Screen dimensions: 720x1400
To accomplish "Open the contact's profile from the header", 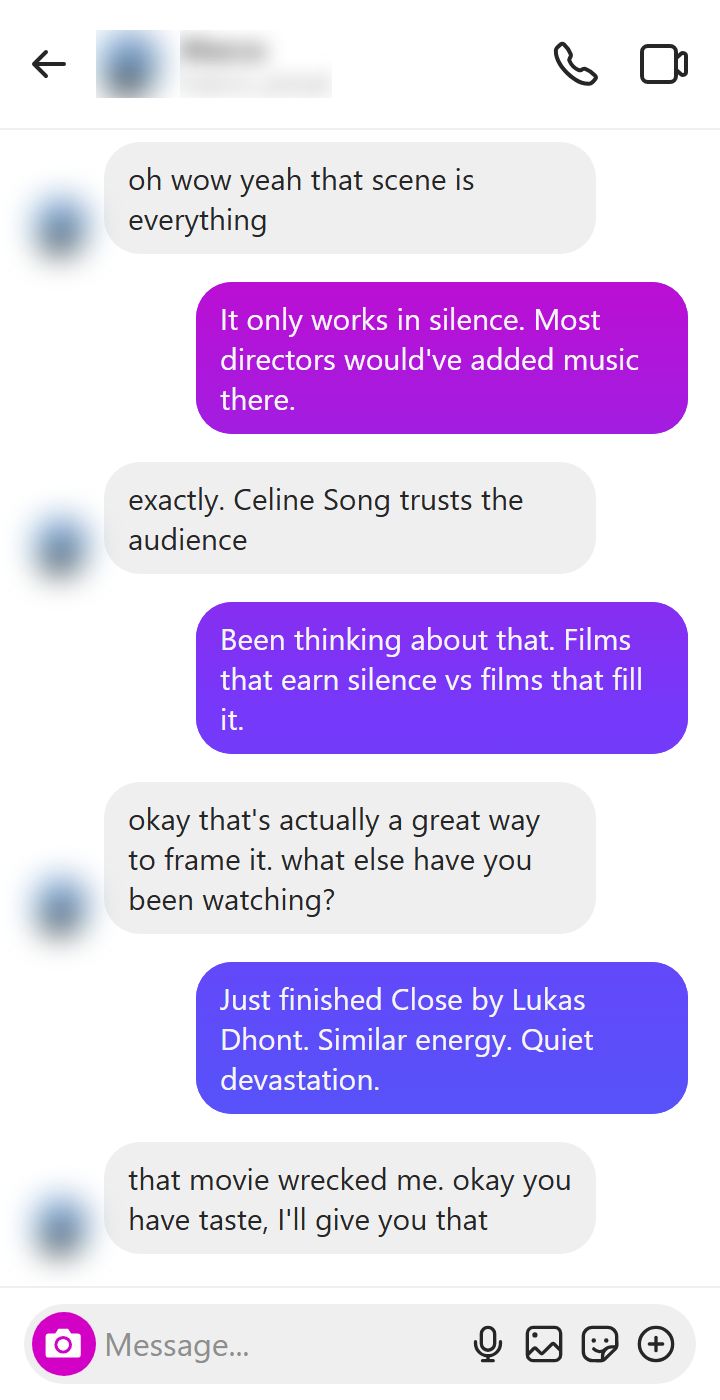I will coord(215,65).
